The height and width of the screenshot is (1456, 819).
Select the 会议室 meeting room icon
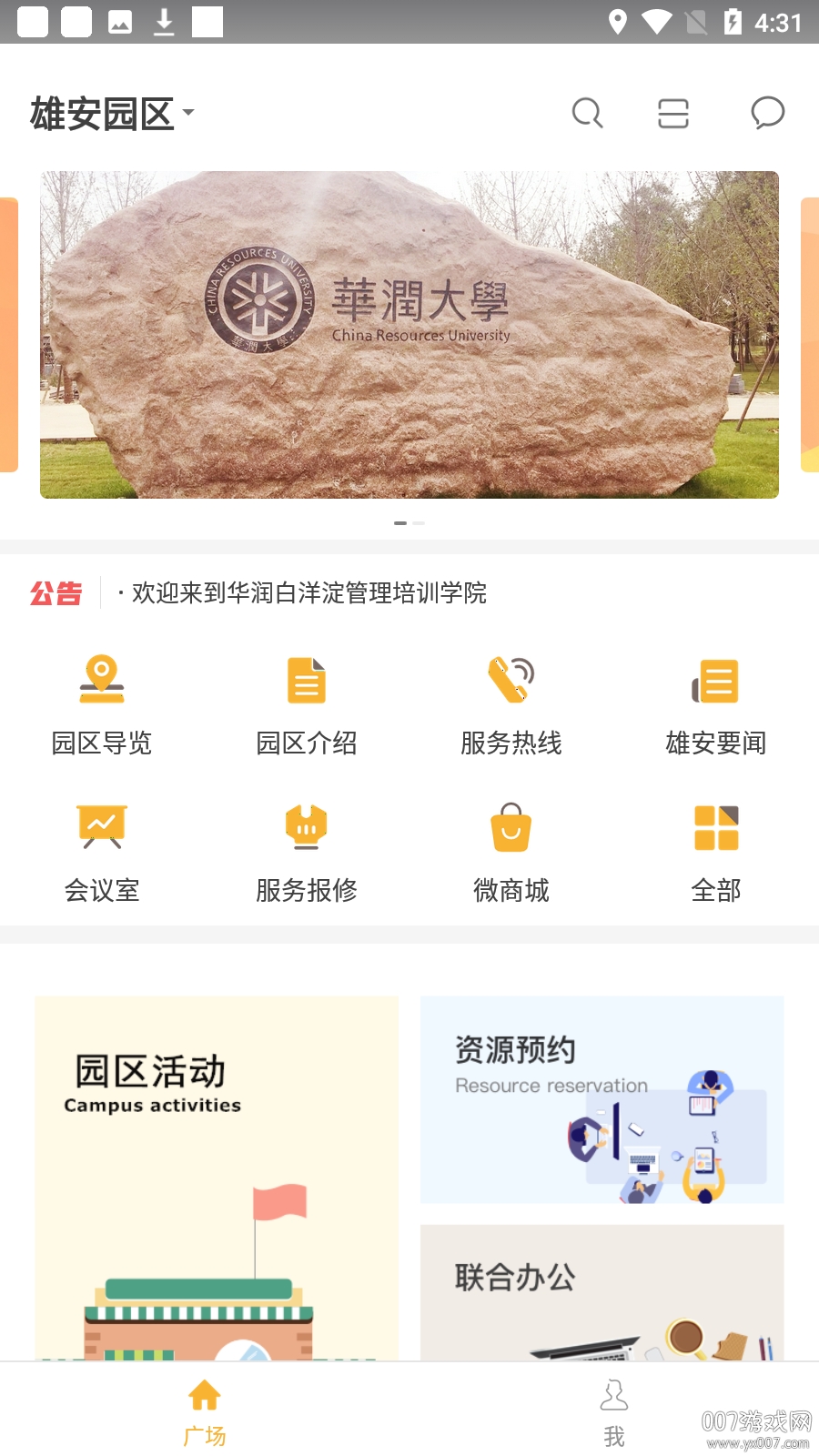102,846
